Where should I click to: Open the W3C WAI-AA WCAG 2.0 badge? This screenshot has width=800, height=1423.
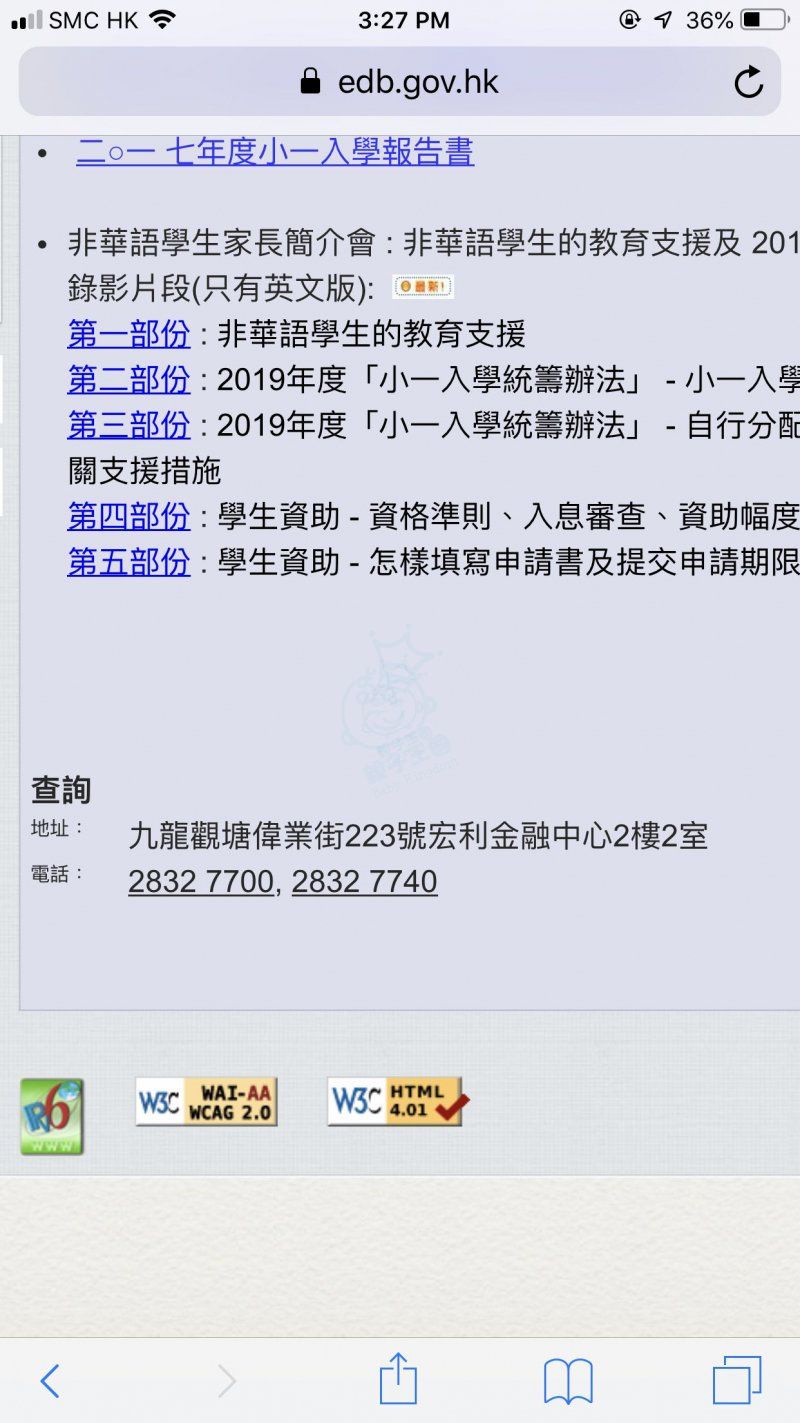[x=206, y=1101]
